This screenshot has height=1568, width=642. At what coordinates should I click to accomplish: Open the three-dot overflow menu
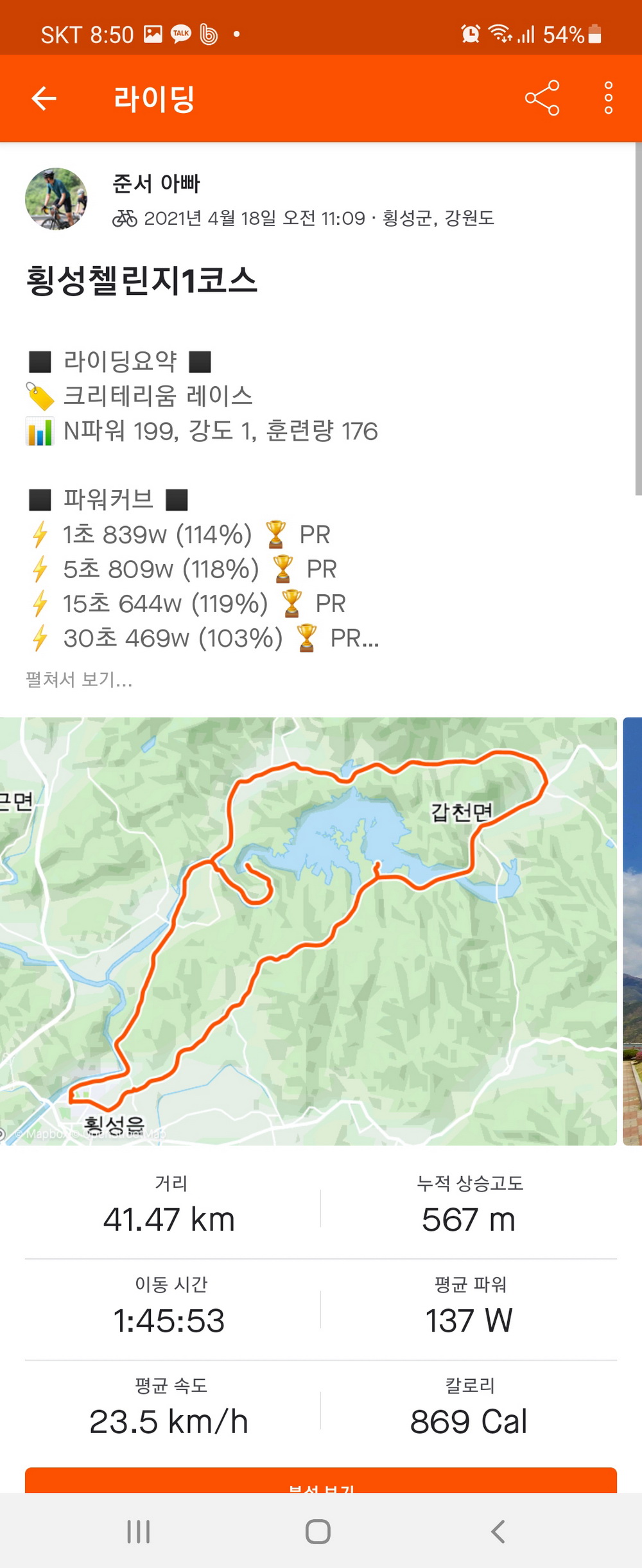tap(608, 98)
